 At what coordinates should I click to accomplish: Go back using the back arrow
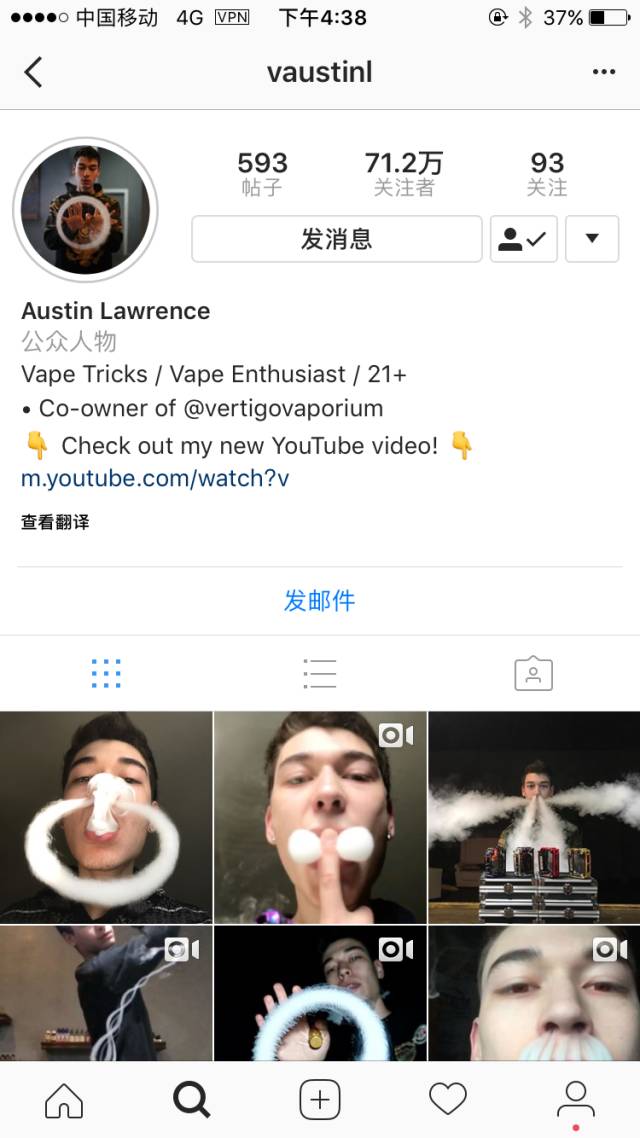point(34,72)
